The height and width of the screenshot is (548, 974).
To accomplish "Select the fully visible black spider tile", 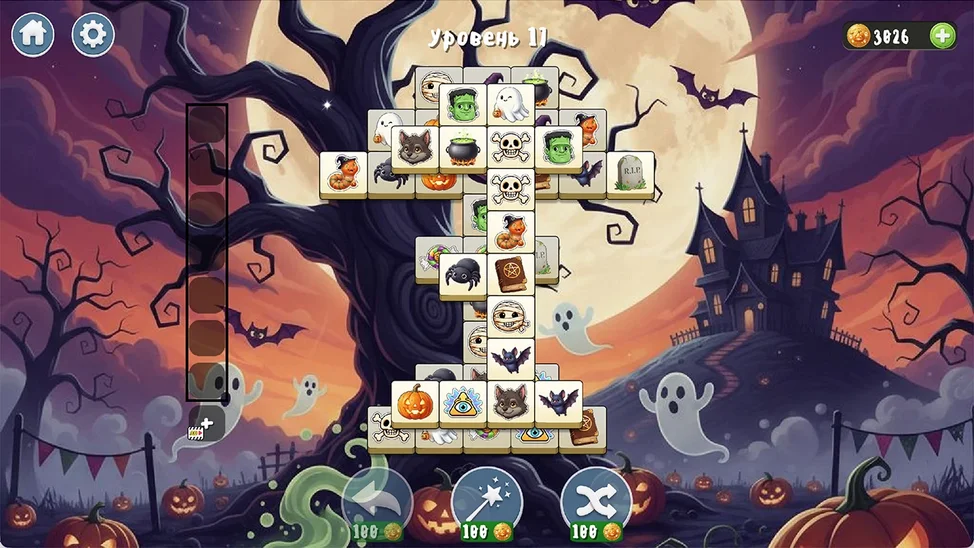I will pyautogui.click(x=462, y=273).
